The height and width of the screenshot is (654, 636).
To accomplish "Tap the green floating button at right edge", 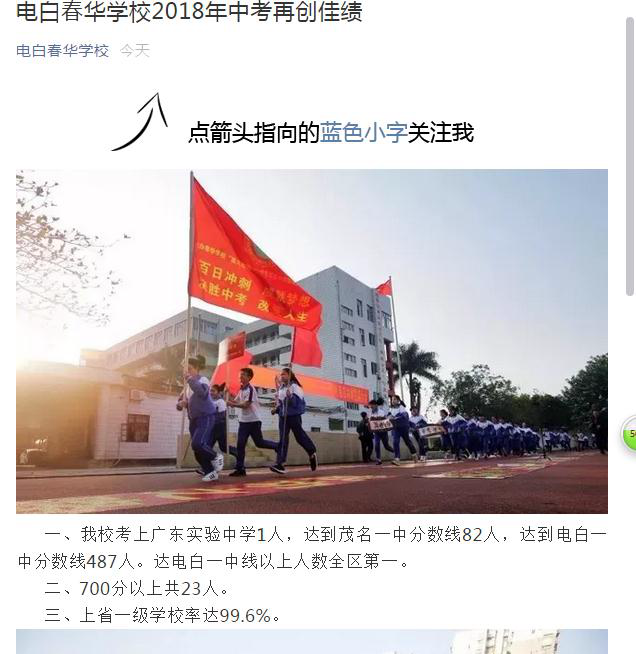I will (630, 434).
